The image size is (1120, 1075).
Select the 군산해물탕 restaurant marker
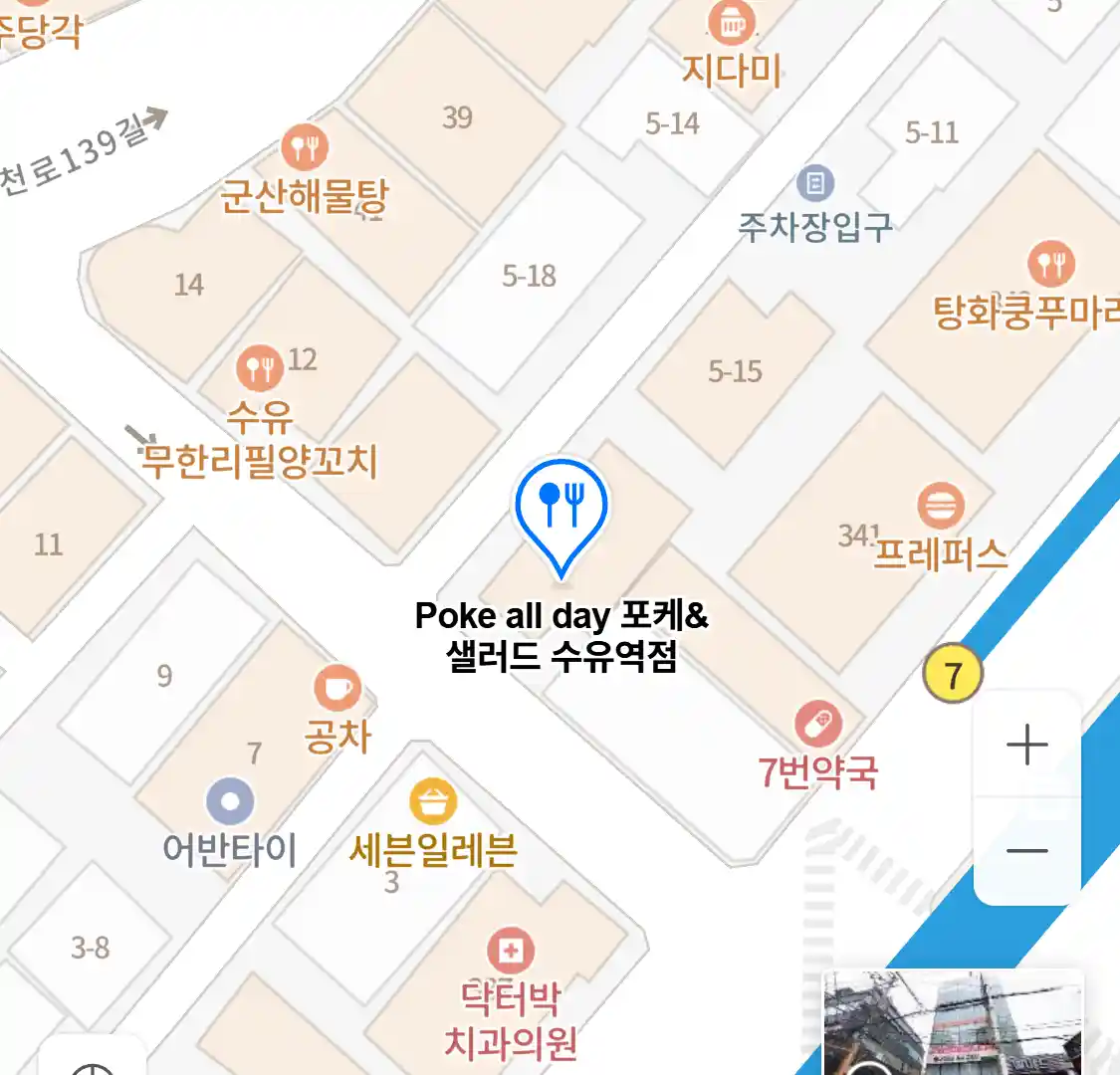tap(305, 149)
